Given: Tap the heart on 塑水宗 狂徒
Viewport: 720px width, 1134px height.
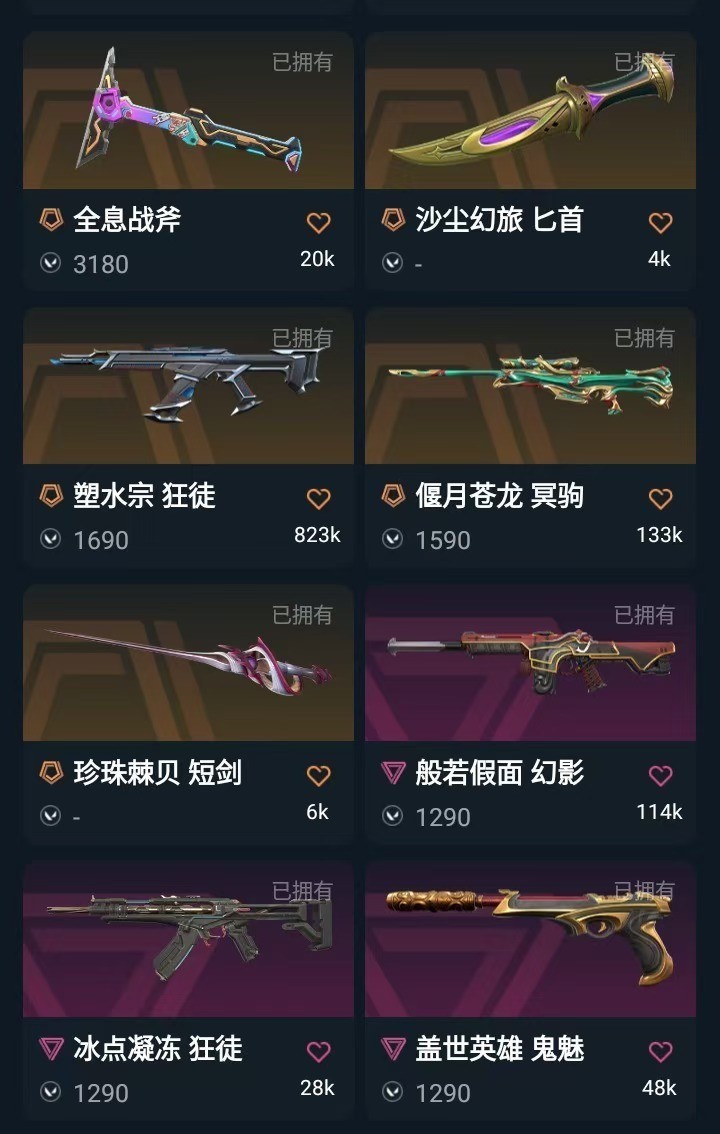Looking at the screenshot, I should (x=318, y=498).
